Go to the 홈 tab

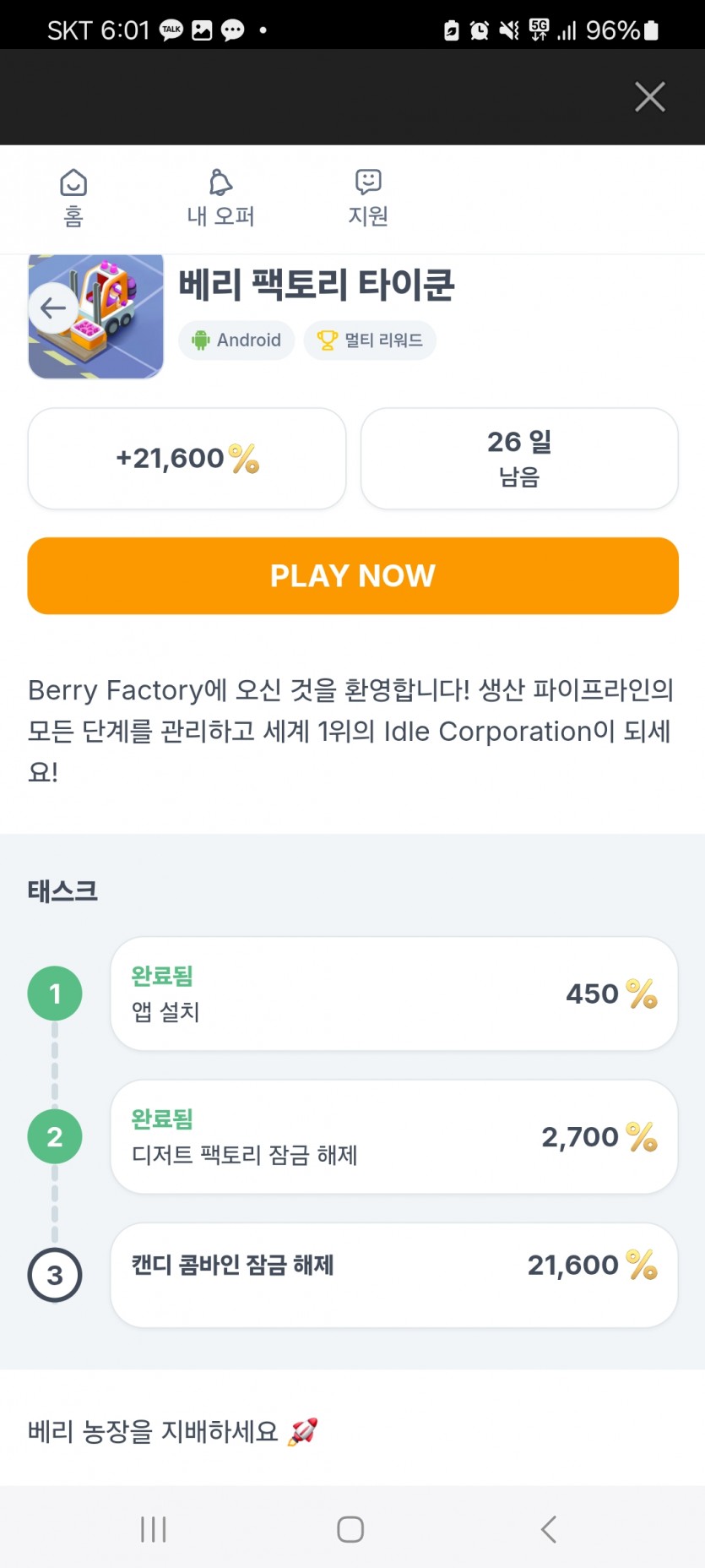point(73,199)
